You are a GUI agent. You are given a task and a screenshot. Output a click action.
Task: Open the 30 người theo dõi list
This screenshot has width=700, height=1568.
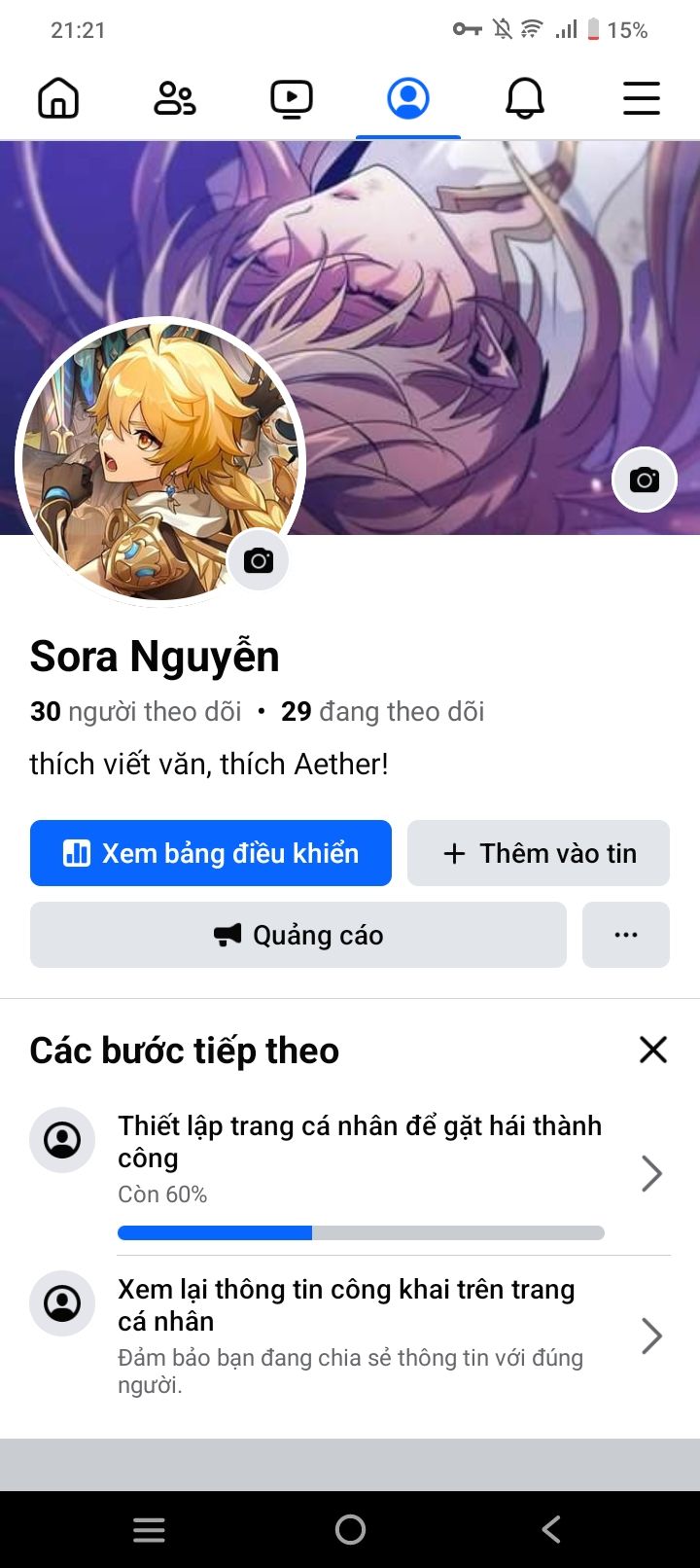click(x=136, y=712)
